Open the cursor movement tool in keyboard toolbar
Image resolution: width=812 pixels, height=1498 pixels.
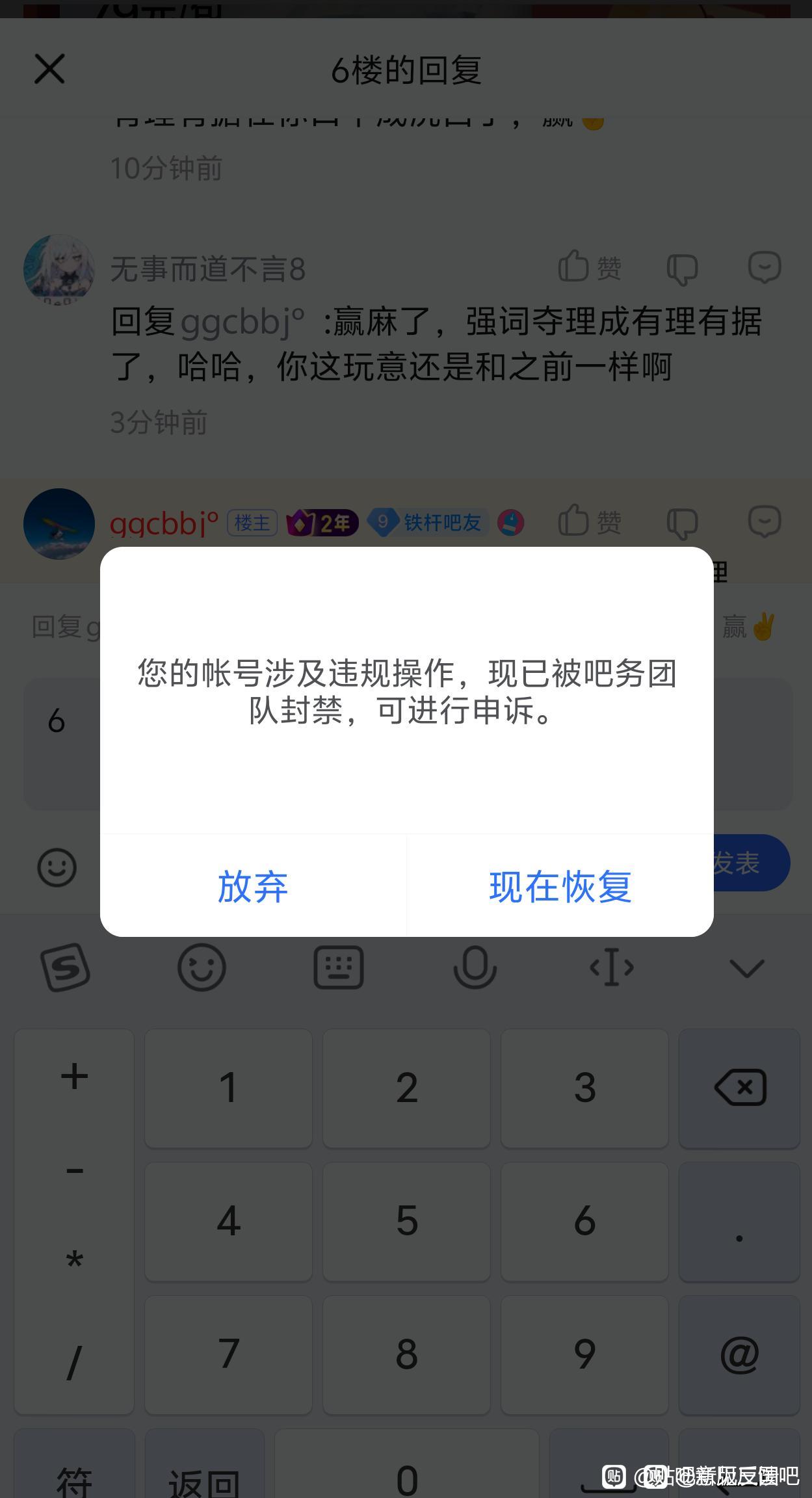click(611, 967)
